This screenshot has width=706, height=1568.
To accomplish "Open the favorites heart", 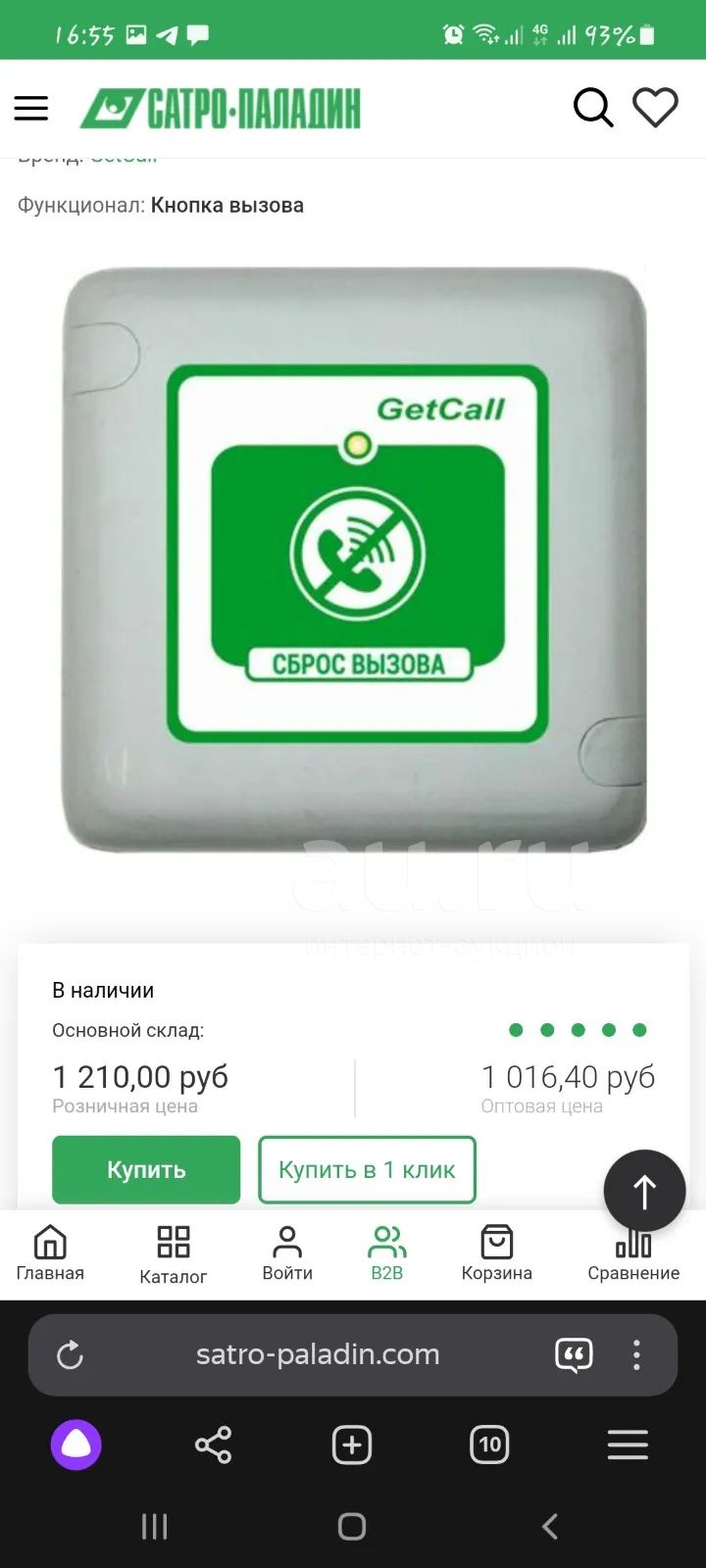I will coord(655,108).
